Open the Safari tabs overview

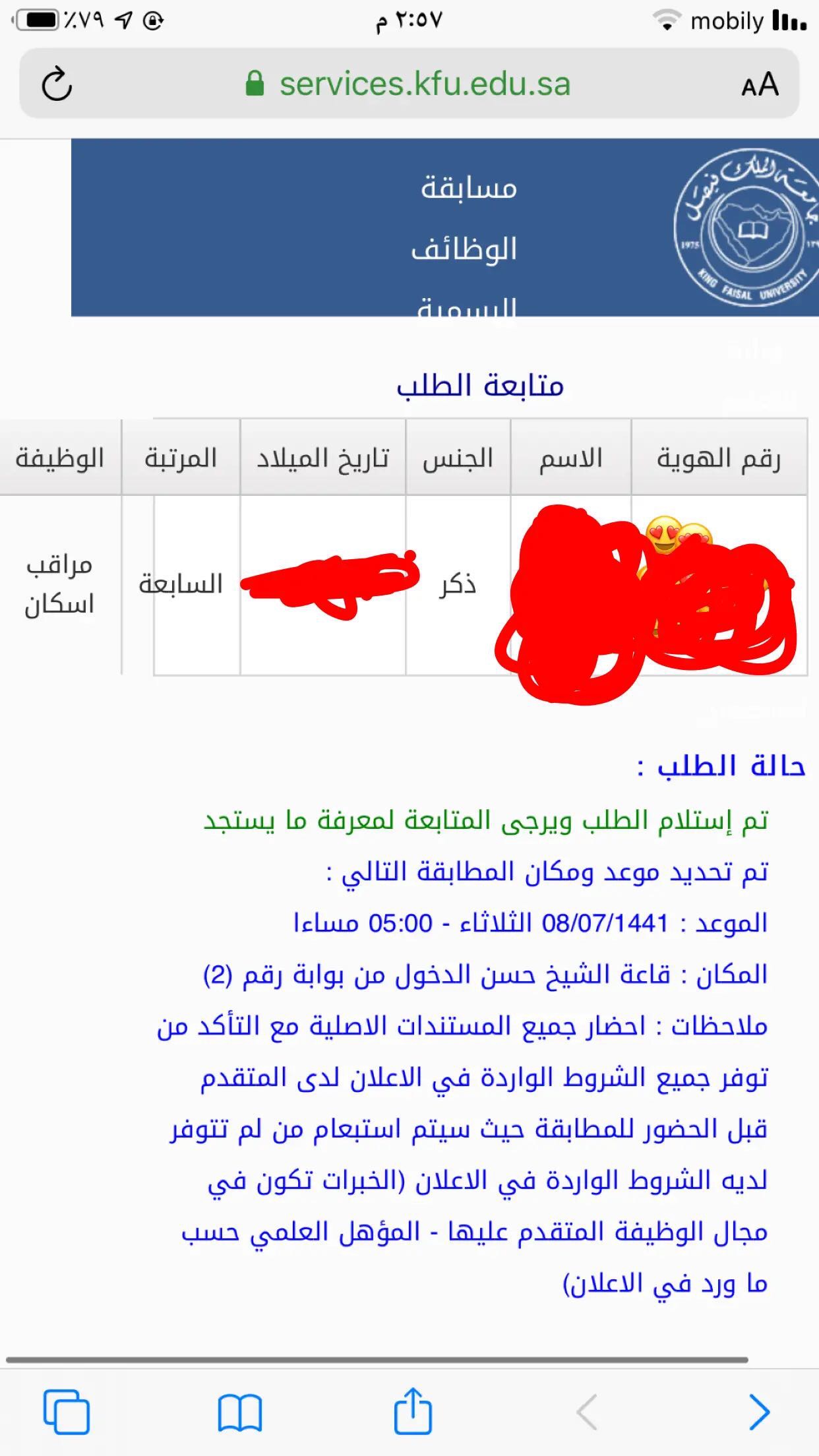point(67,1412)
